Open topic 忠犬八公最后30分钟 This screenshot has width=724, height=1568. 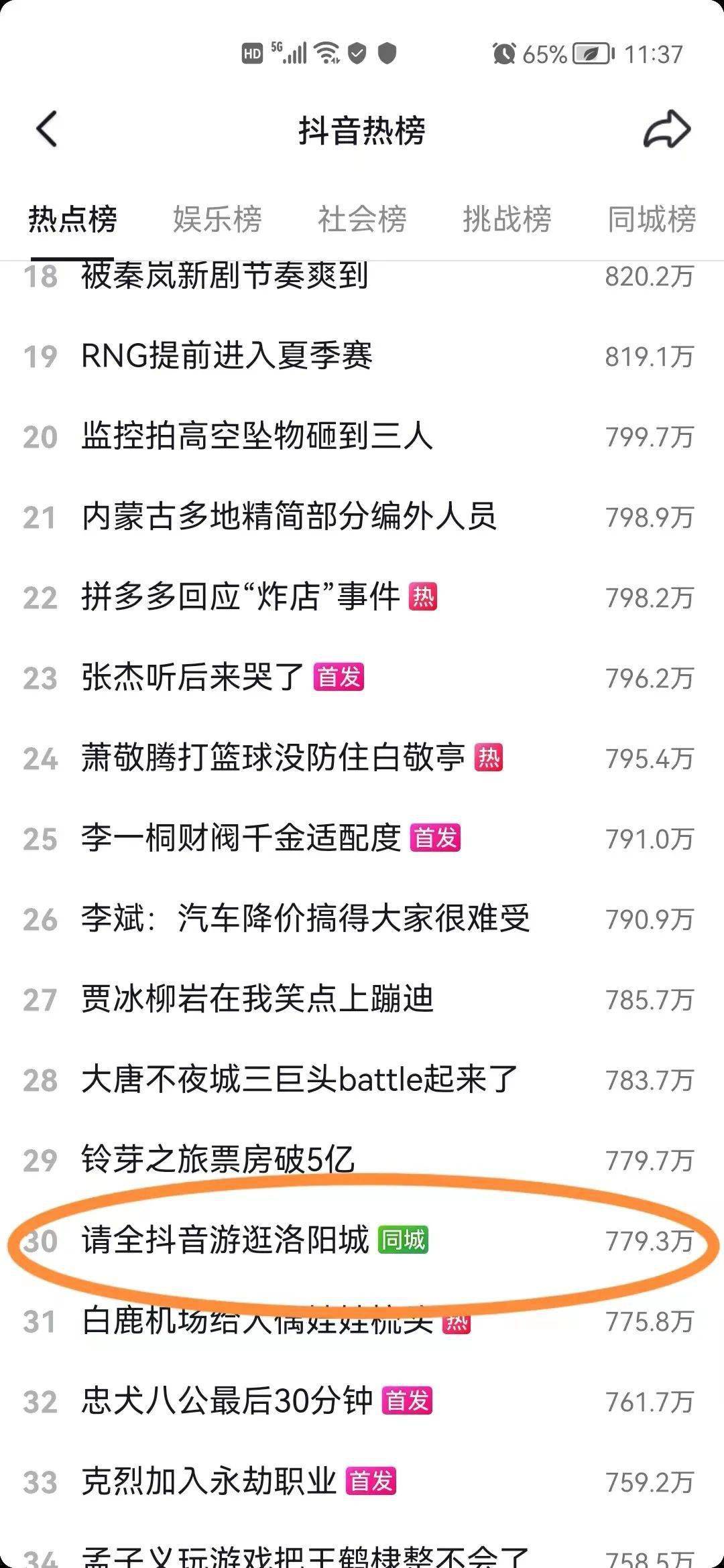click(x=227, y=1401)
